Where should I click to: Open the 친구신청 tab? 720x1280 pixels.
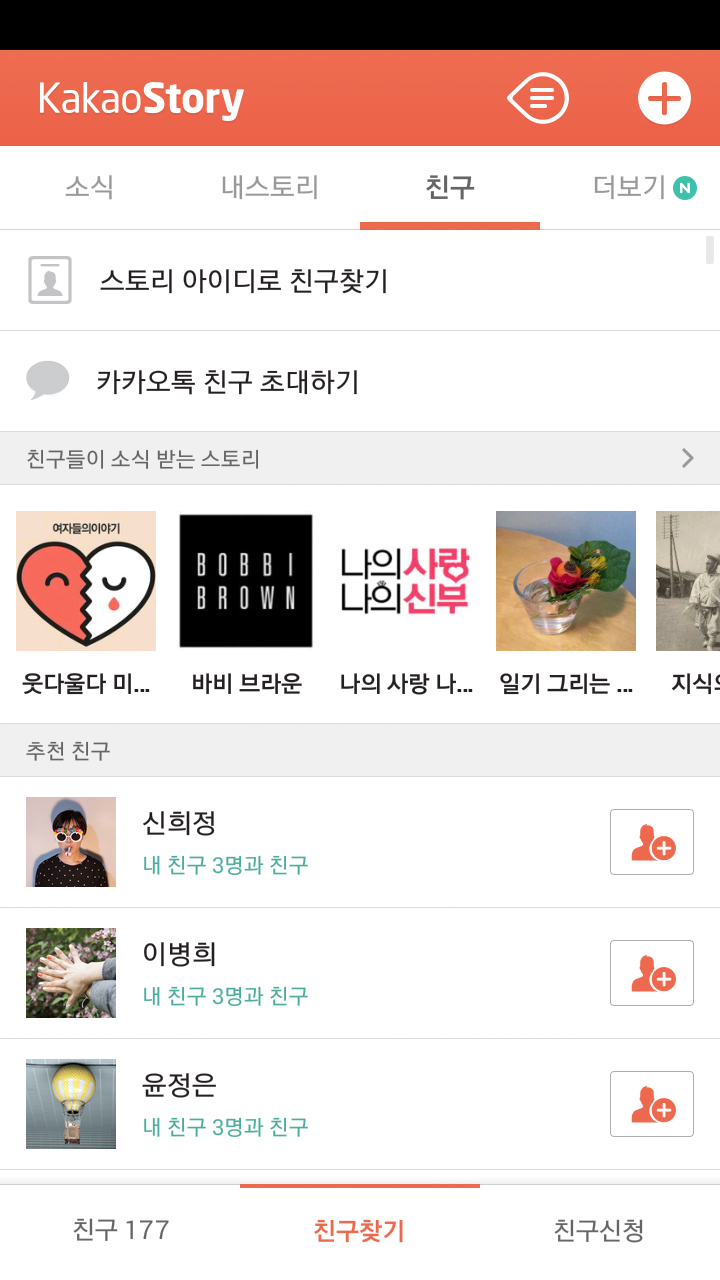point(599,1230)
